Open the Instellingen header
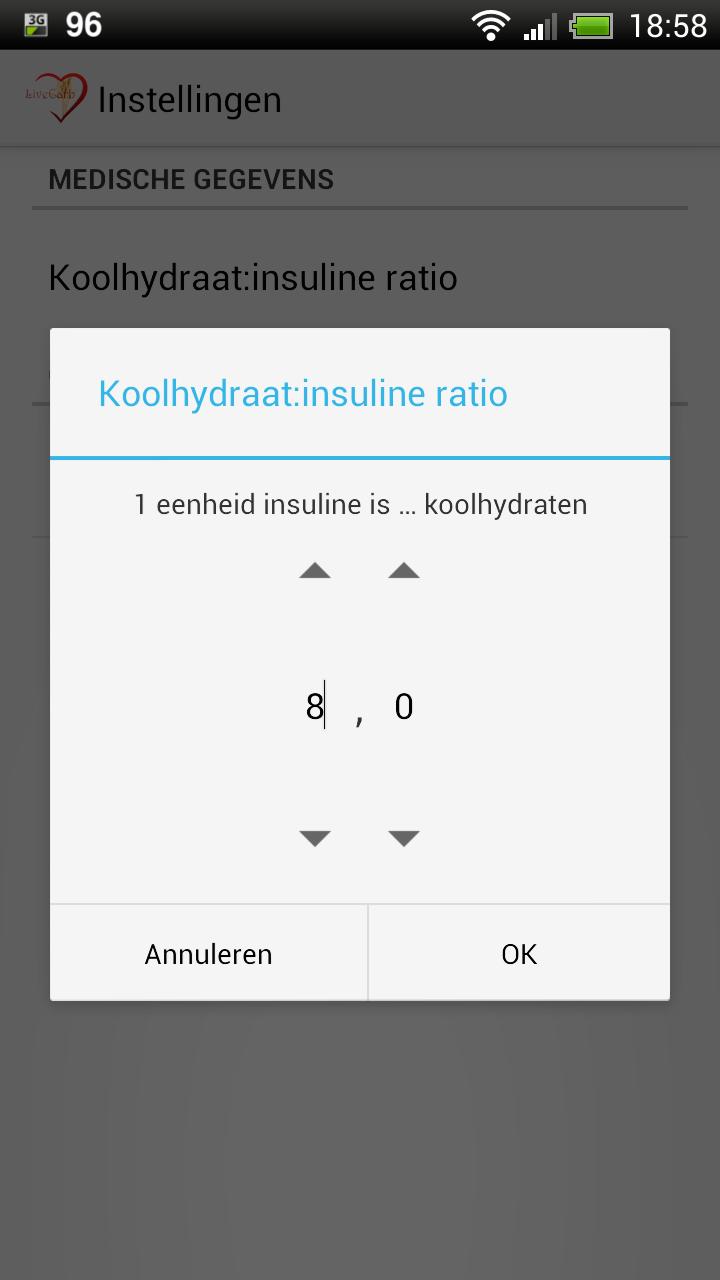The width and height of the screenshot is (720, 1280). coord(189,98)
